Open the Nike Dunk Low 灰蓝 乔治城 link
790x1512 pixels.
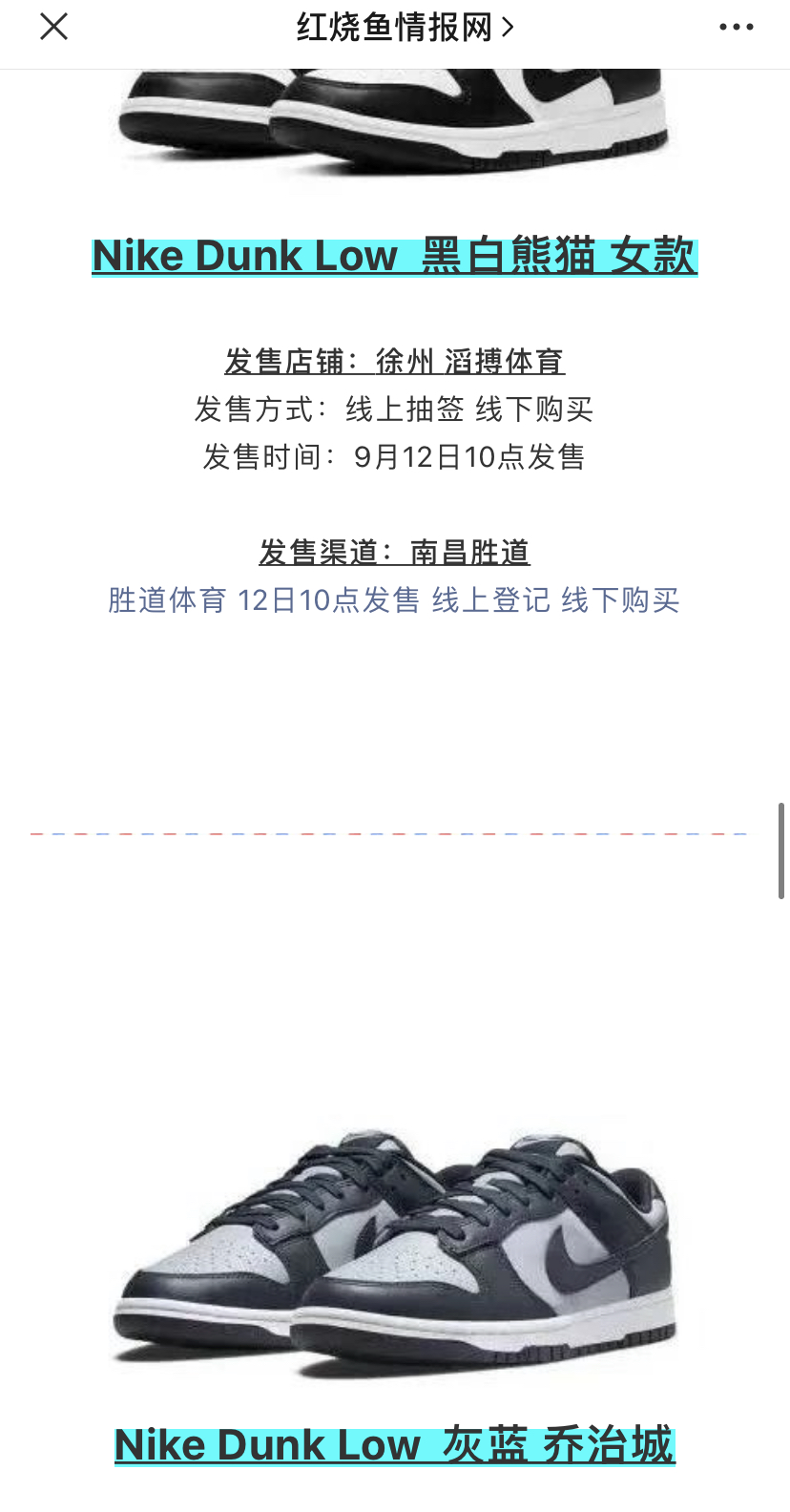point(395,1445)
